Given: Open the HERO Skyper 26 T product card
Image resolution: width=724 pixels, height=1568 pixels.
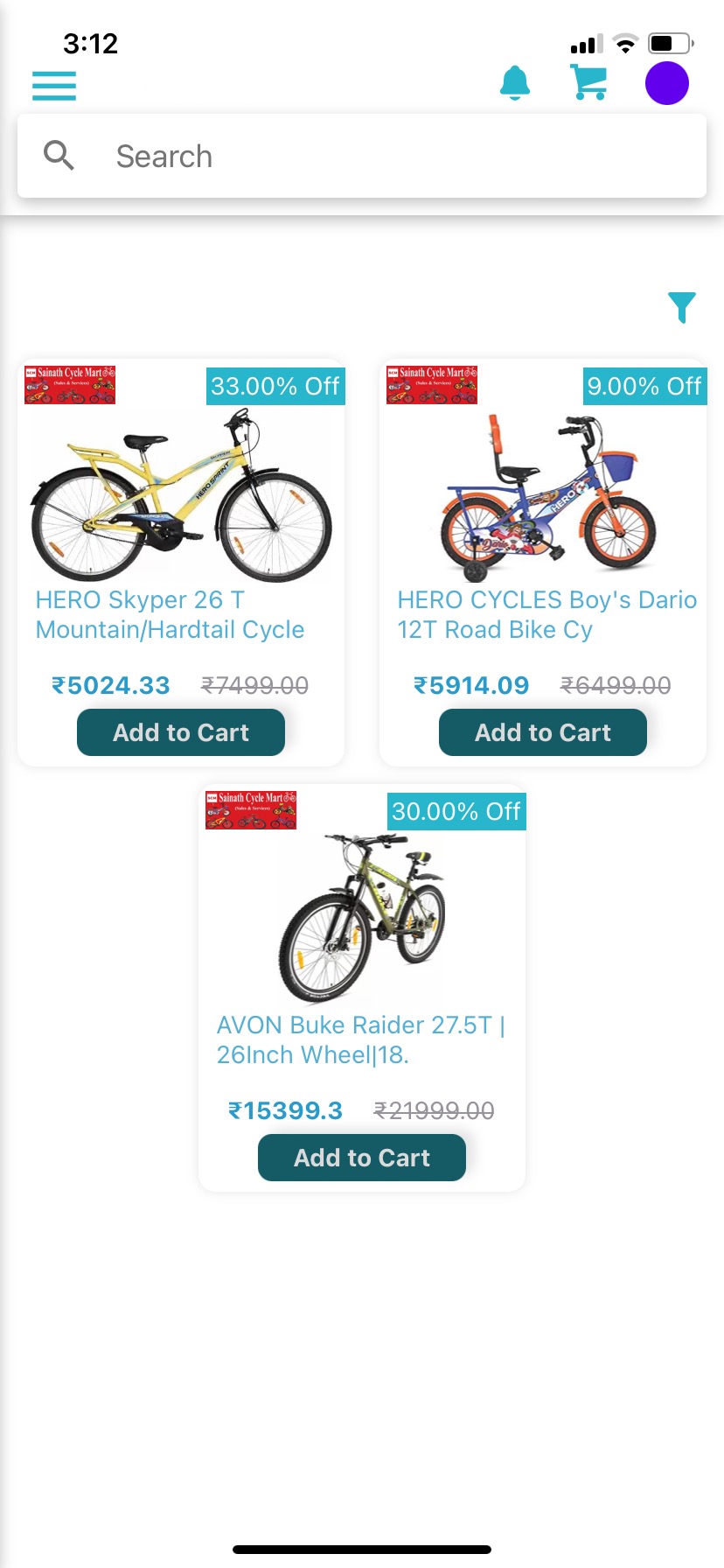Looking at the screenshot, I should [181, 563].
